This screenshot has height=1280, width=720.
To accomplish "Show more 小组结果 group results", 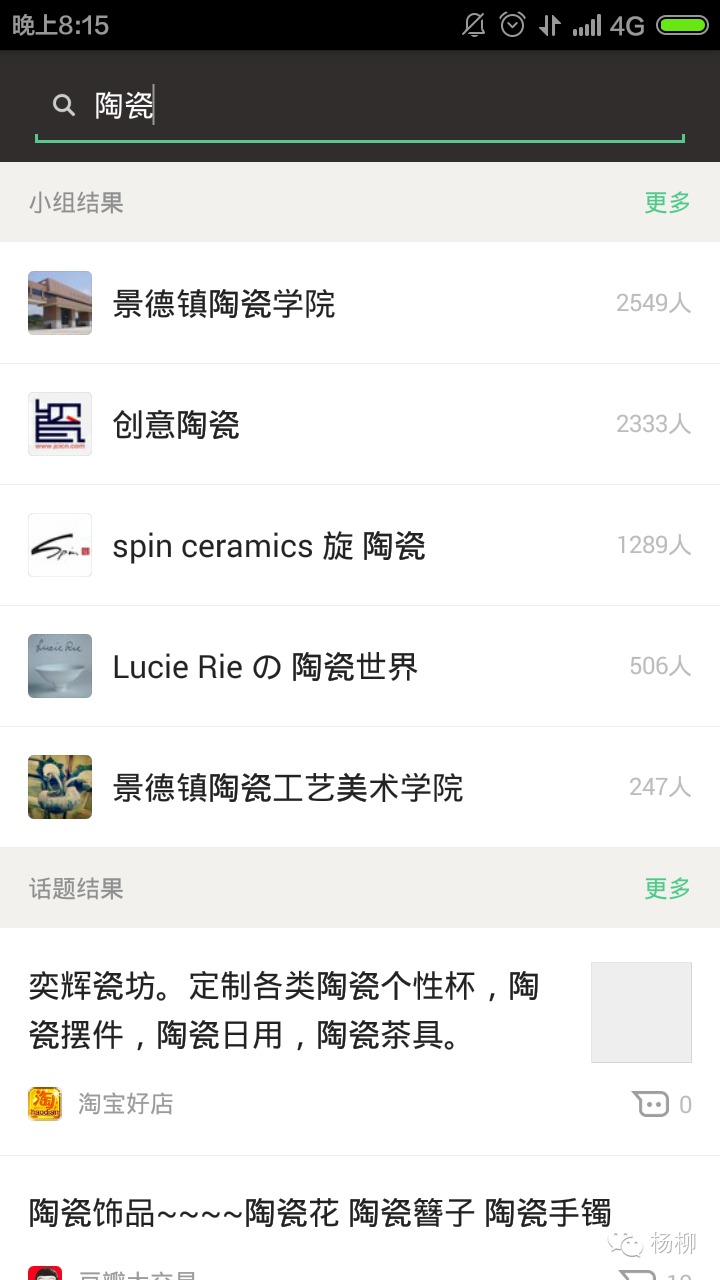I will (667, 202).
